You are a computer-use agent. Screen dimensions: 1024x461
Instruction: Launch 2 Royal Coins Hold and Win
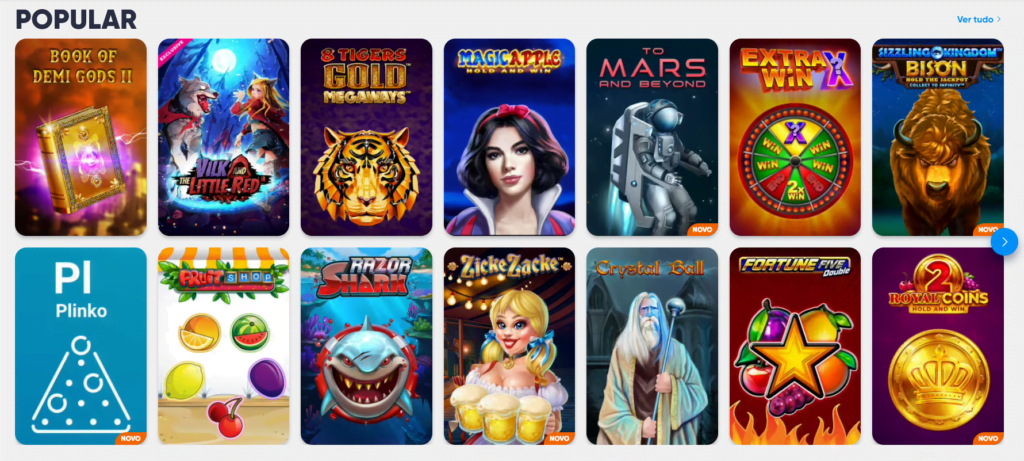click(x=937, y=346)
